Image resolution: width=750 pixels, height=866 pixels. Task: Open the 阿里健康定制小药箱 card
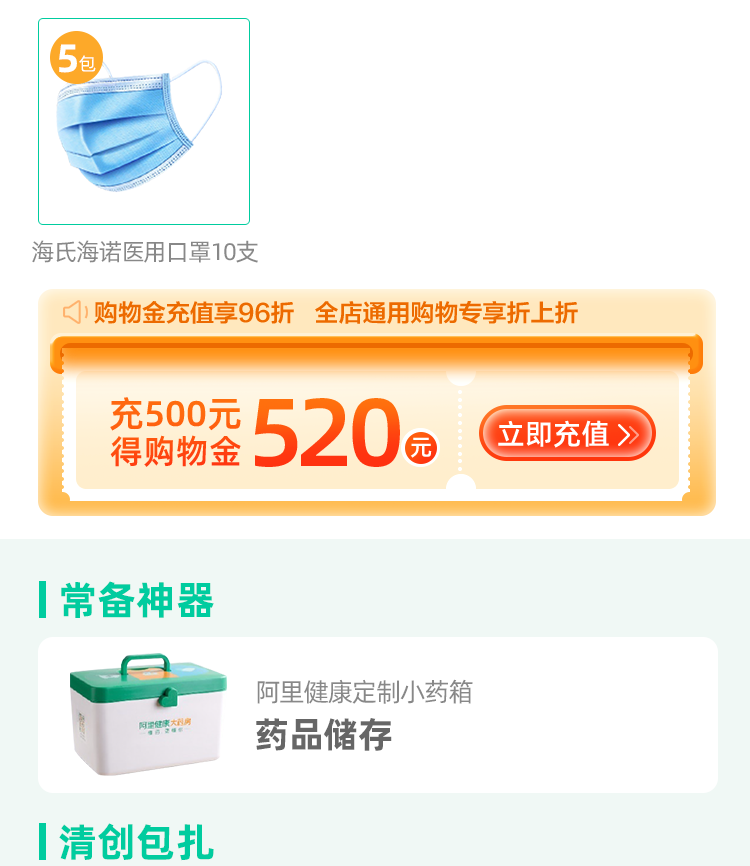pyautogui.click(x=378, y=714)
